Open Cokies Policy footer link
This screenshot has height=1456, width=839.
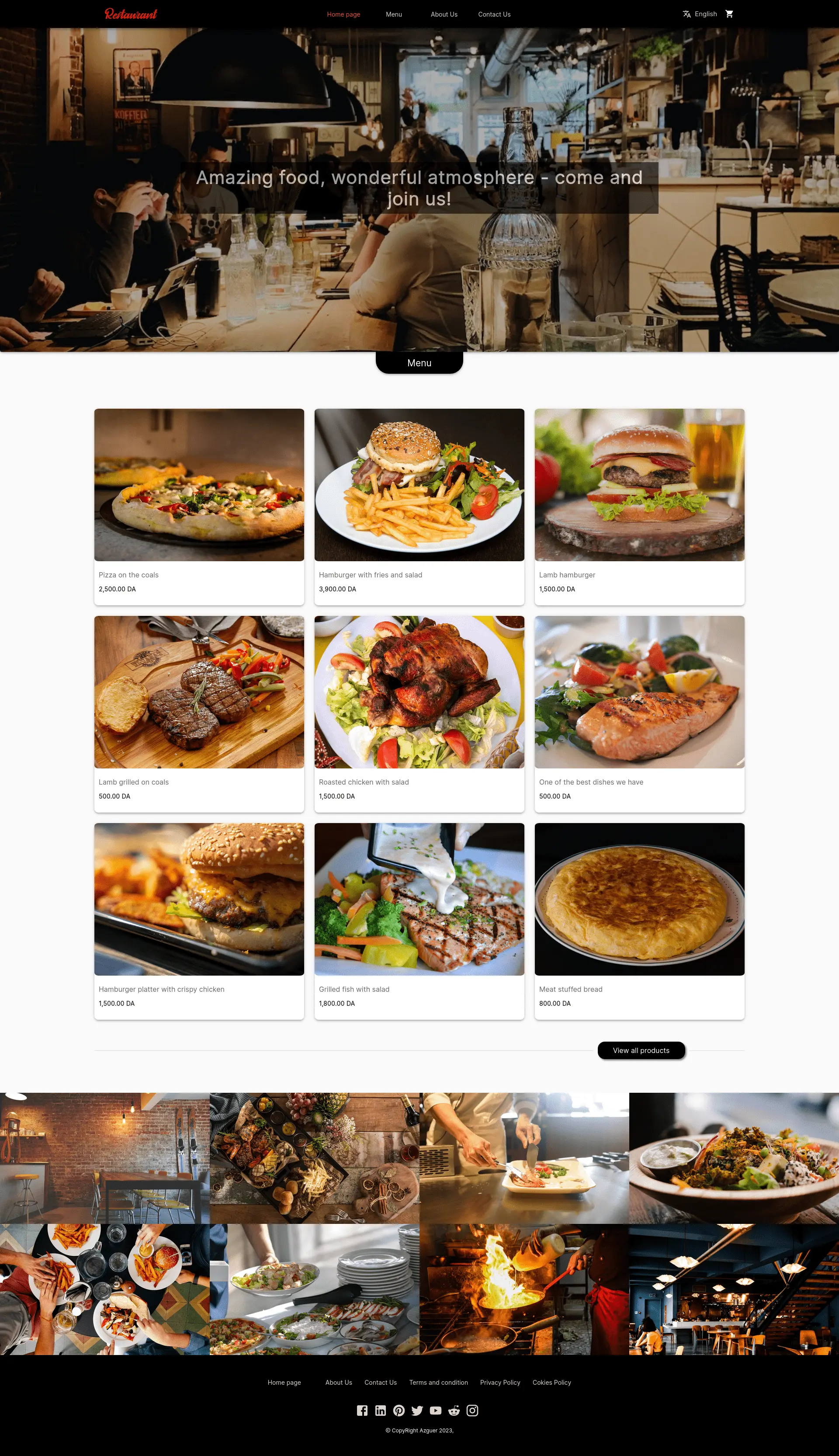(x=551, y=1382)
